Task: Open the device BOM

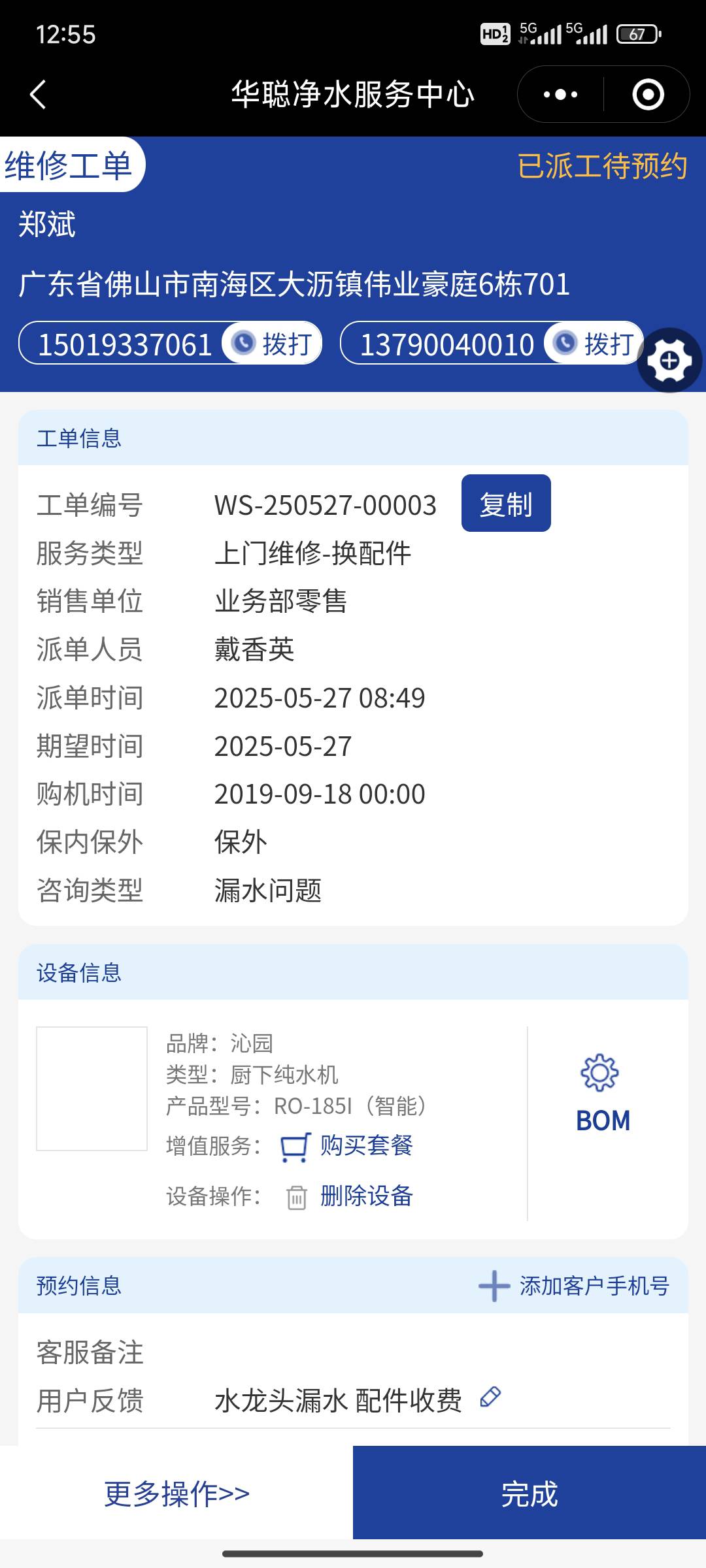Action: [x=603, y=1092]
